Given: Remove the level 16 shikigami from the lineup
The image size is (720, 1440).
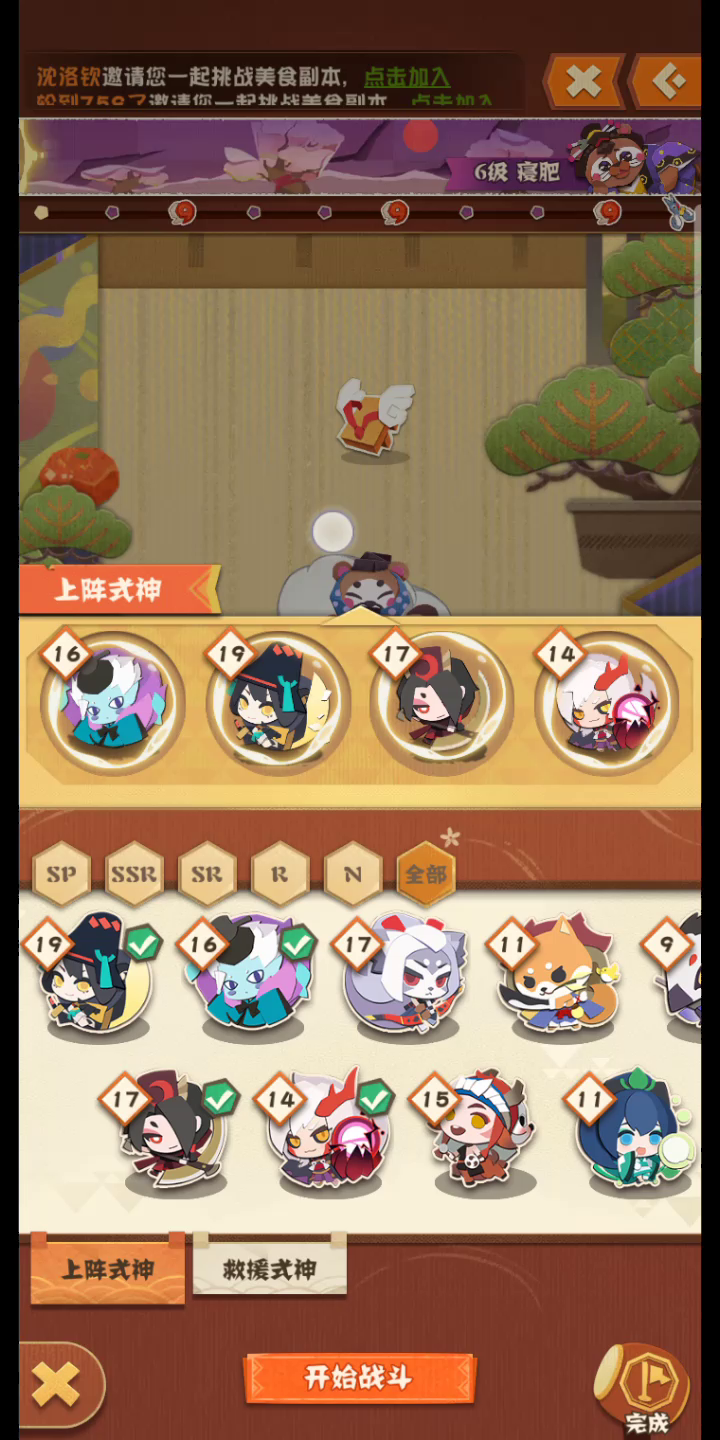Looking at the screenshot, I should [x=112, y=700].
